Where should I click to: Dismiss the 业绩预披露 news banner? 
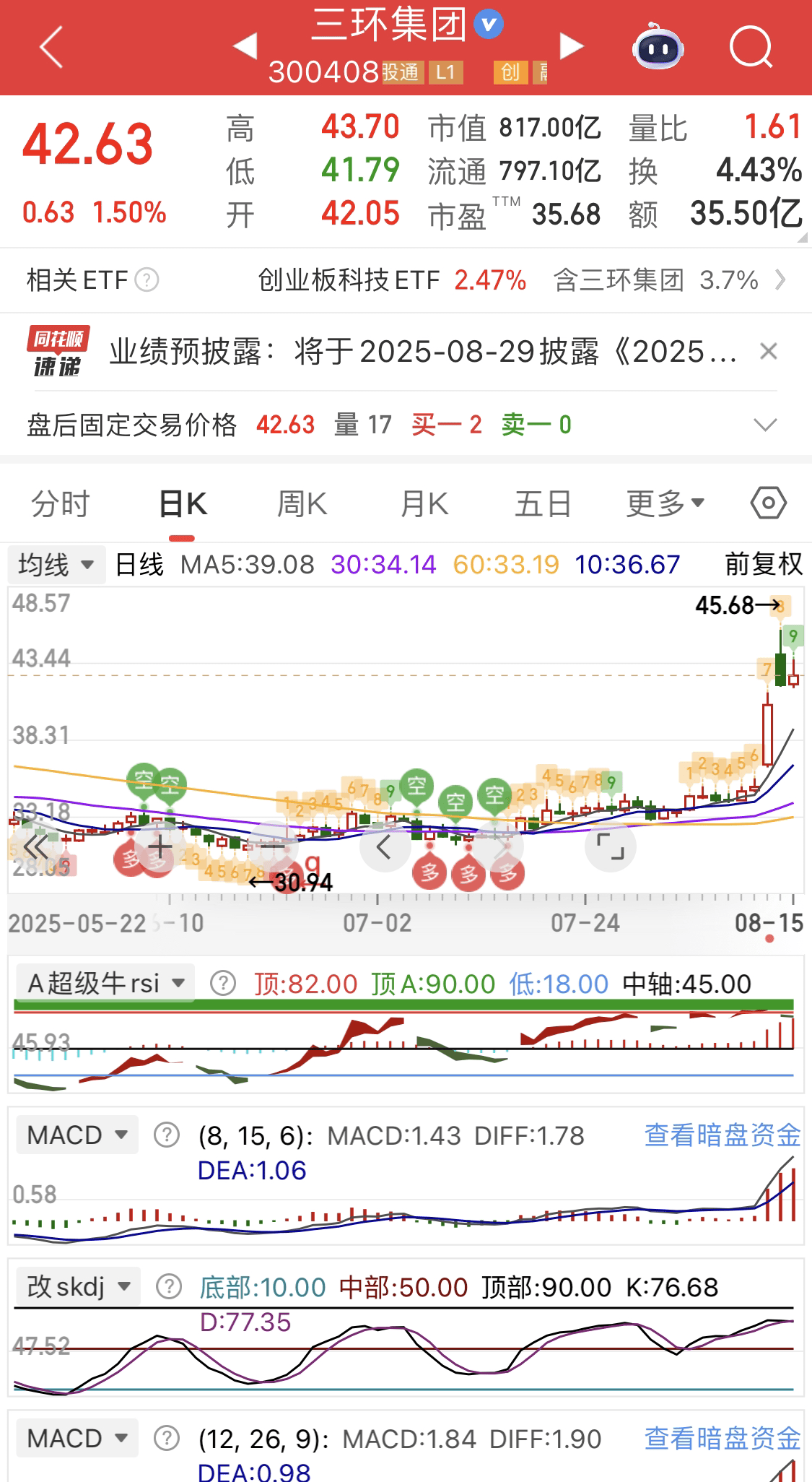(769, 352)
